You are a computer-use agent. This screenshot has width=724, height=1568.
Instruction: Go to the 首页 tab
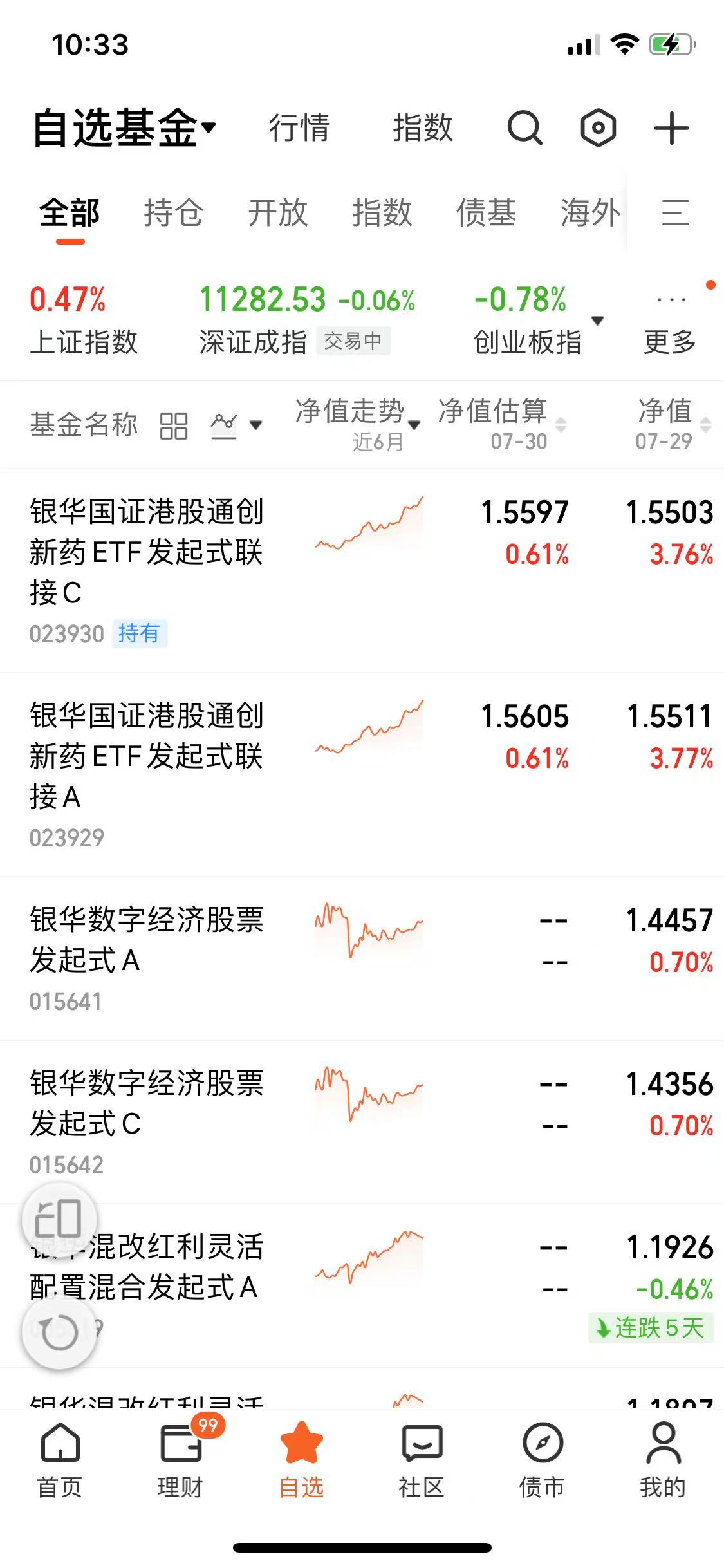click(x=60, y=1460)
